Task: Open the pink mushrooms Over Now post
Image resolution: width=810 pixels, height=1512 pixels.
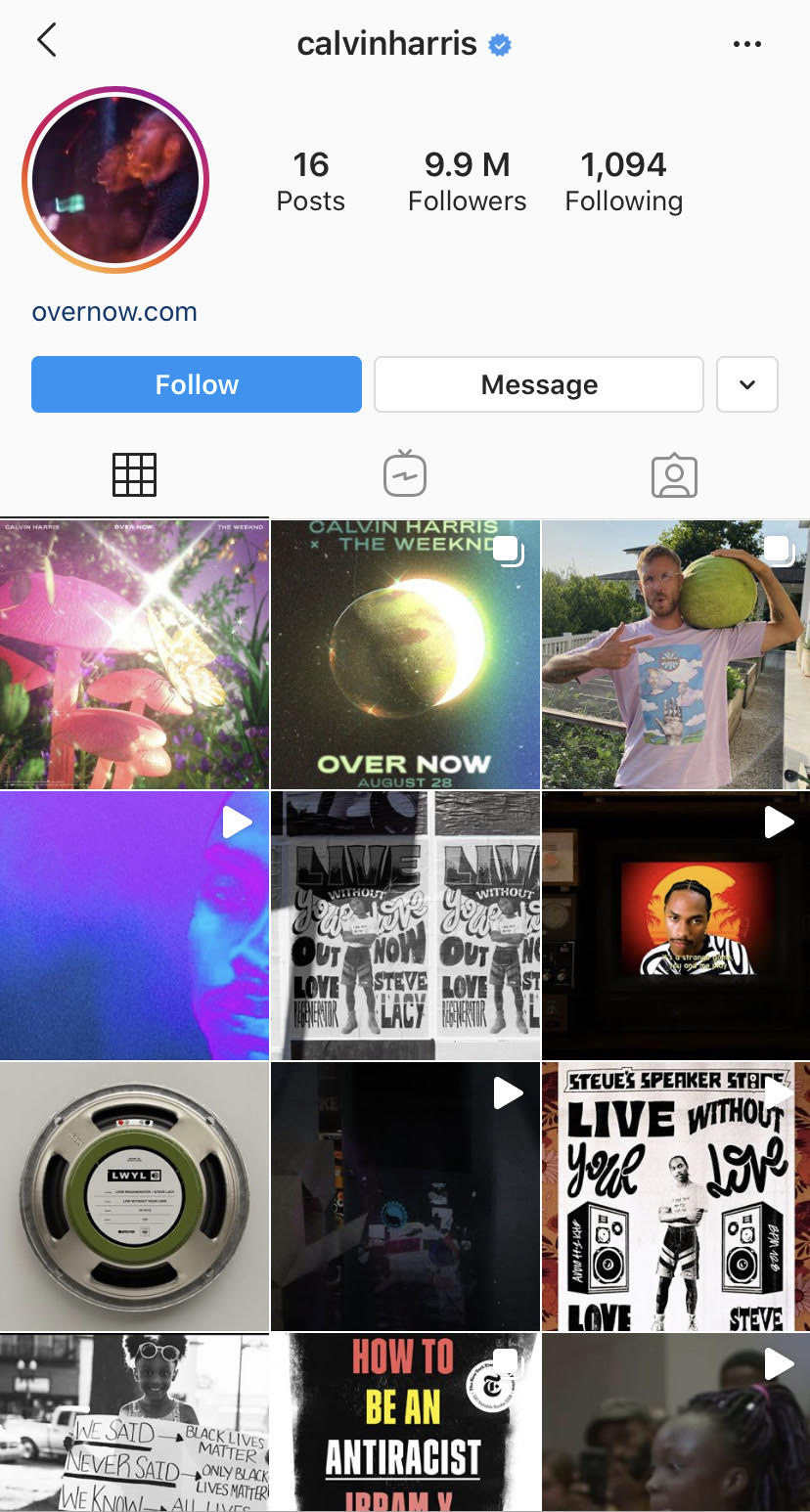Action: click(134, 654)
